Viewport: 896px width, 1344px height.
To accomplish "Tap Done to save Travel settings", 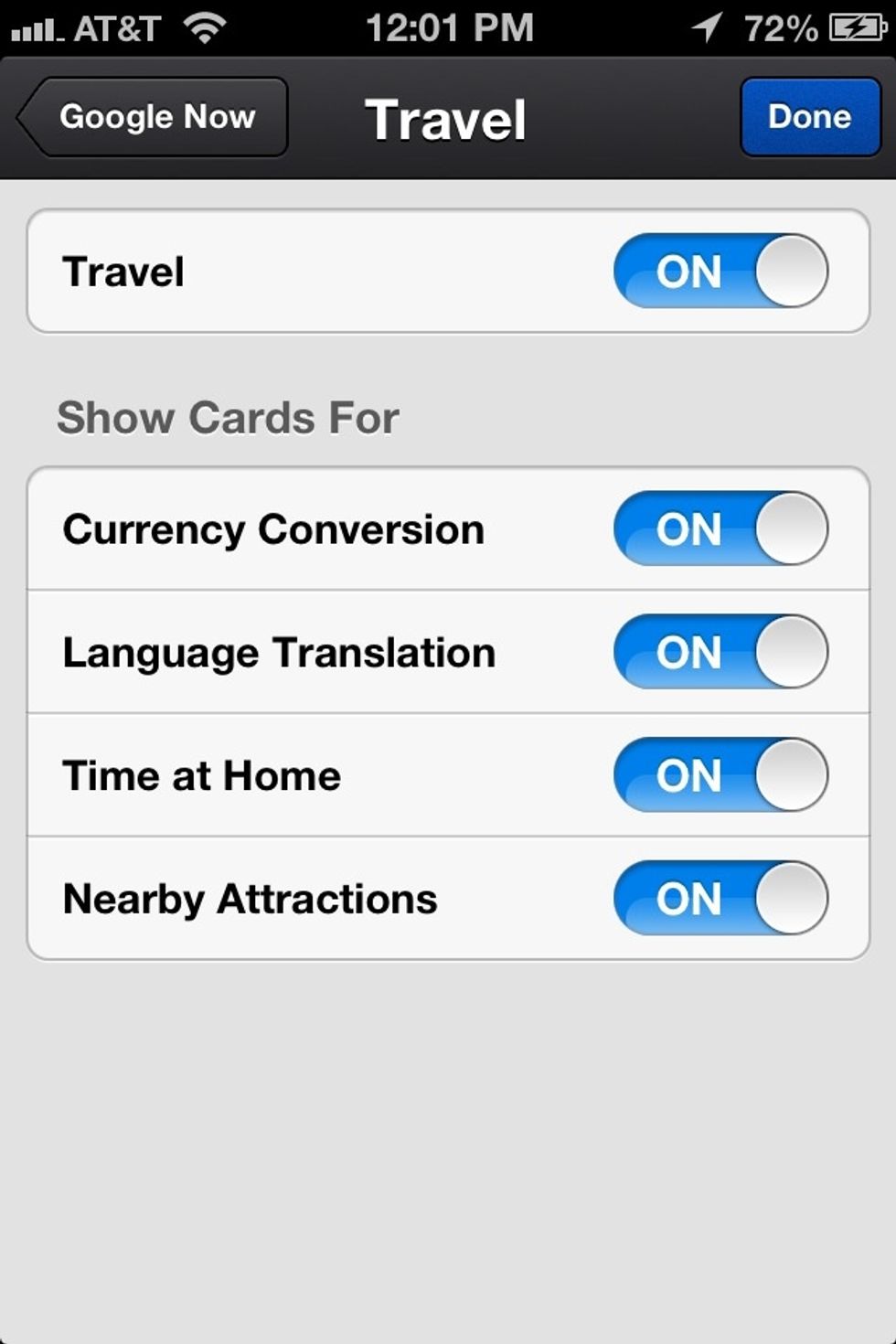I will pos(809,117).
